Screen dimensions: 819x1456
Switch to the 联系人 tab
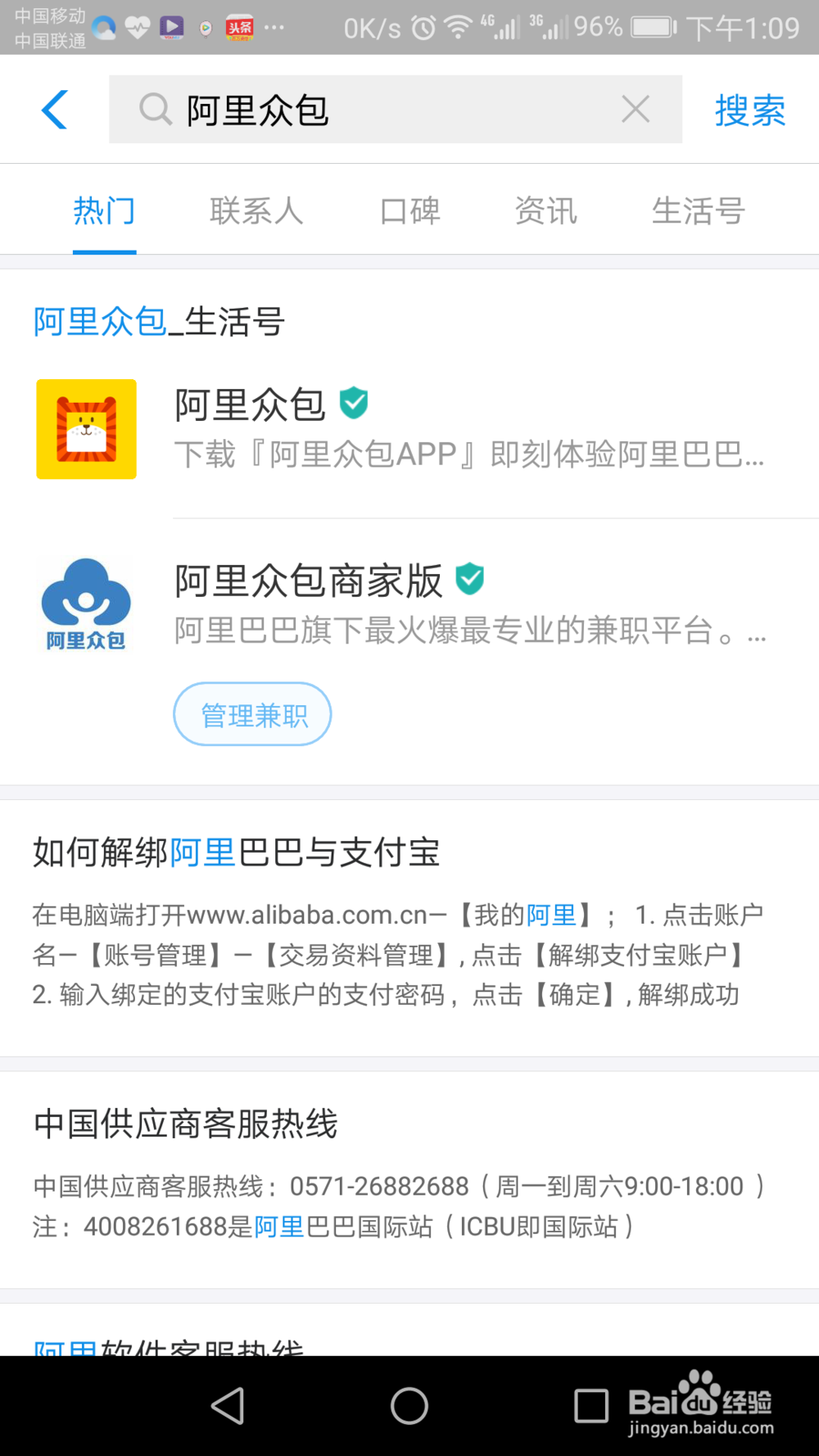pyautogui.click(x=256, y=210)
